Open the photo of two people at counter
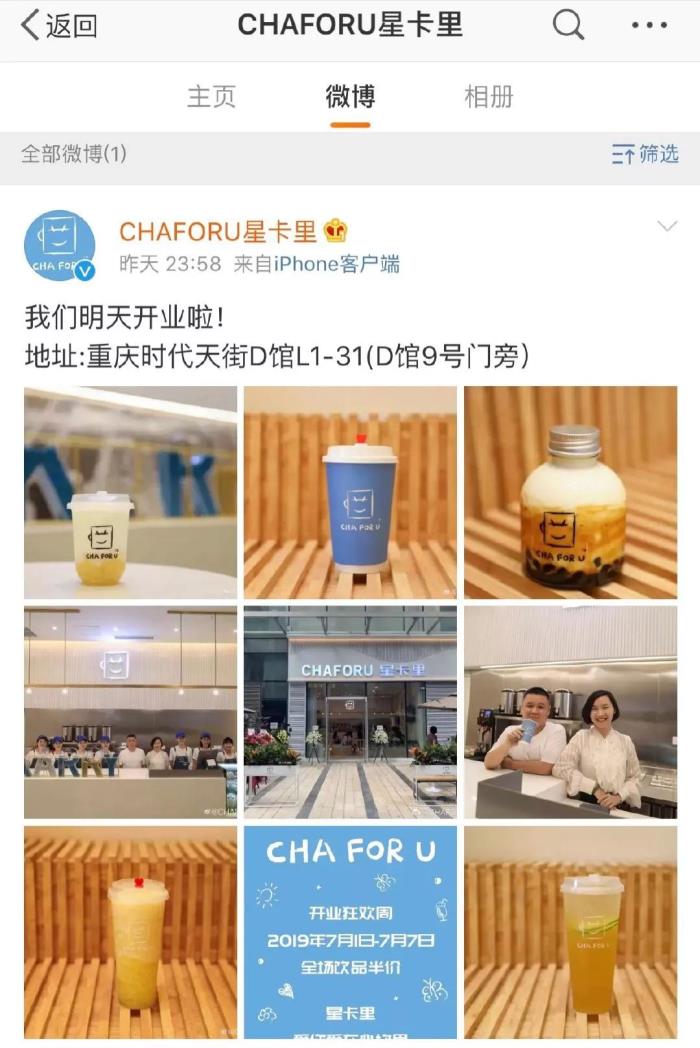Viewport: 700px width, 1048px height. click(x=570, y=711)
